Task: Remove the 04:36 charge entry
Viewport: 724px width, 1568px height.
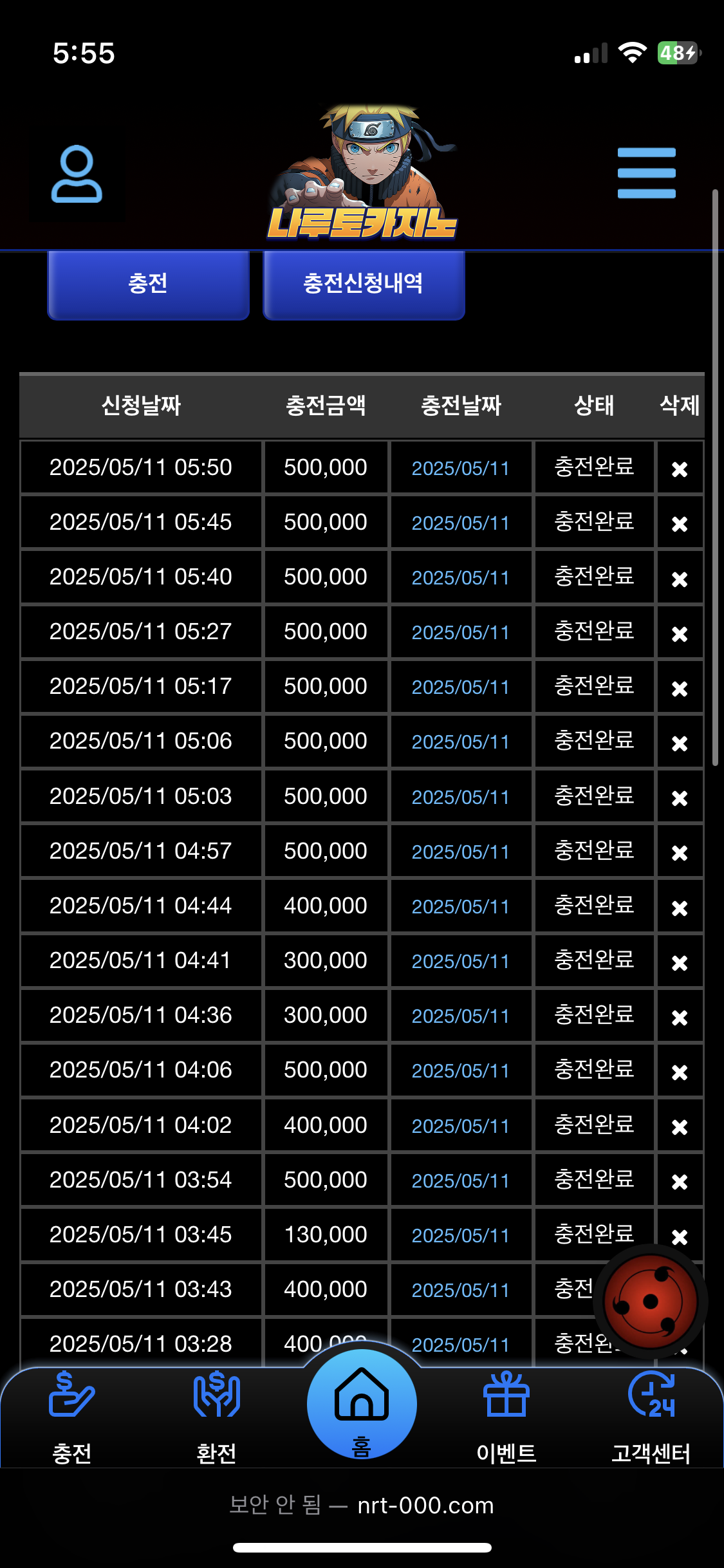Action: coord(680,1017)
